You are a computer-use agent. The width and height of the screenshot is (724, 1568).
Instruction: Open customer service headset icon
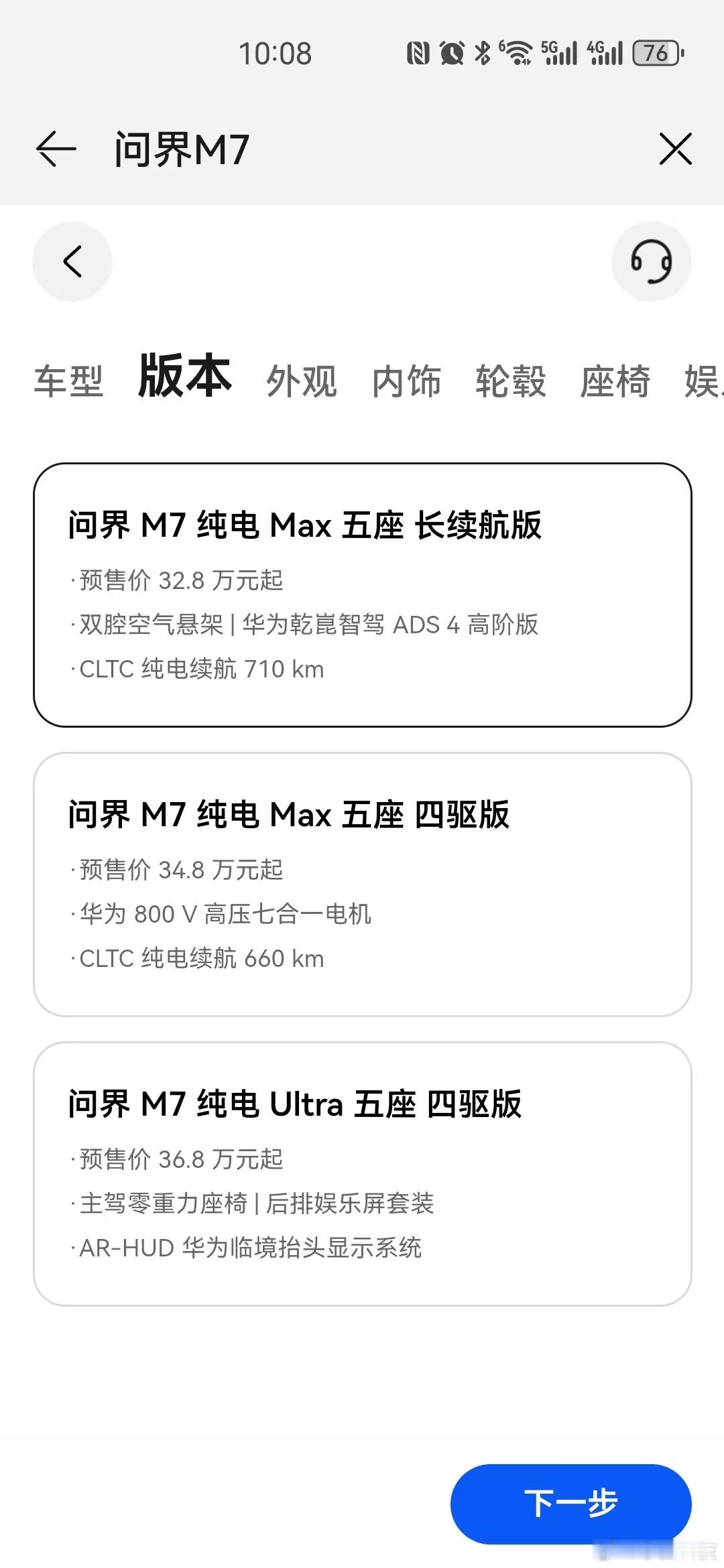(651, 261)
